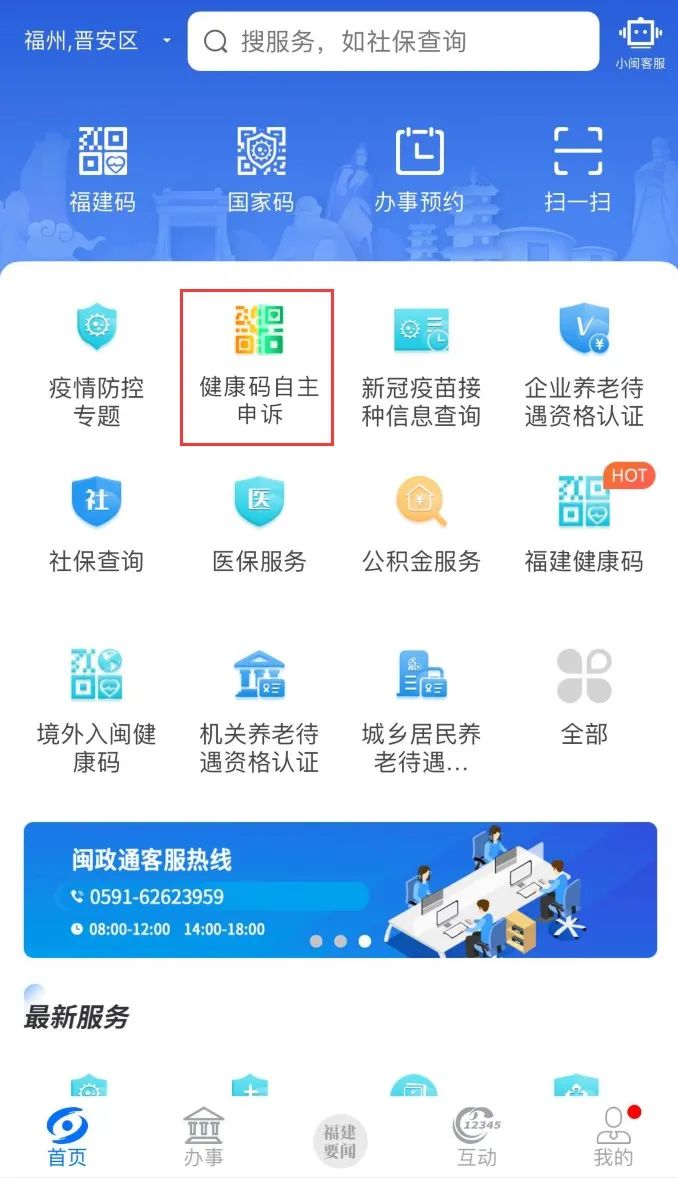This screenshot has width=678, height=1178.
Task: Open 社保查询 service
Action: pos(97,525)
